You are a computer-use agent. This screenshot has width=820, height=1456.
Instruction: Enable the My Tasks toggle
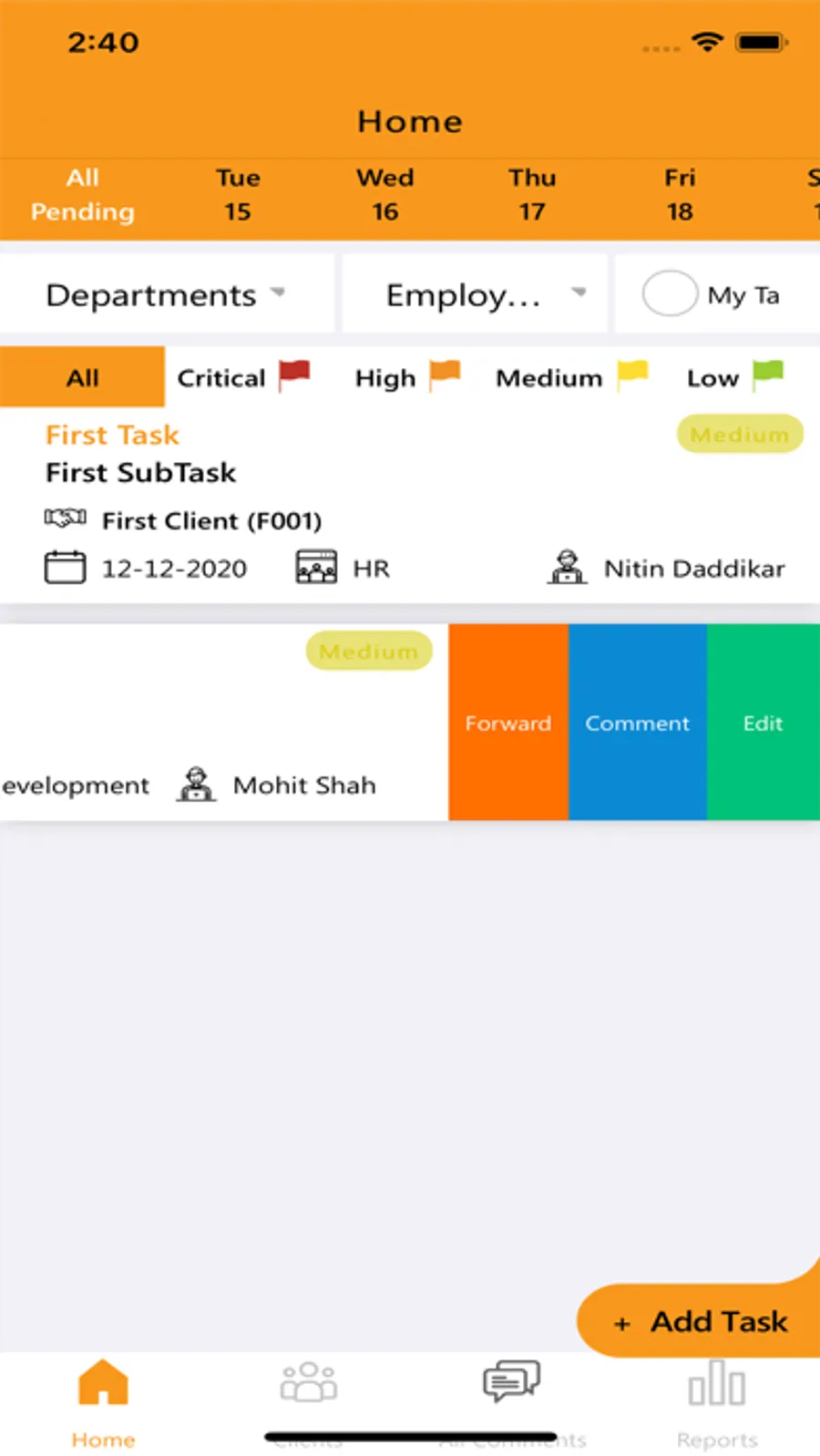[x=670, y=293]
